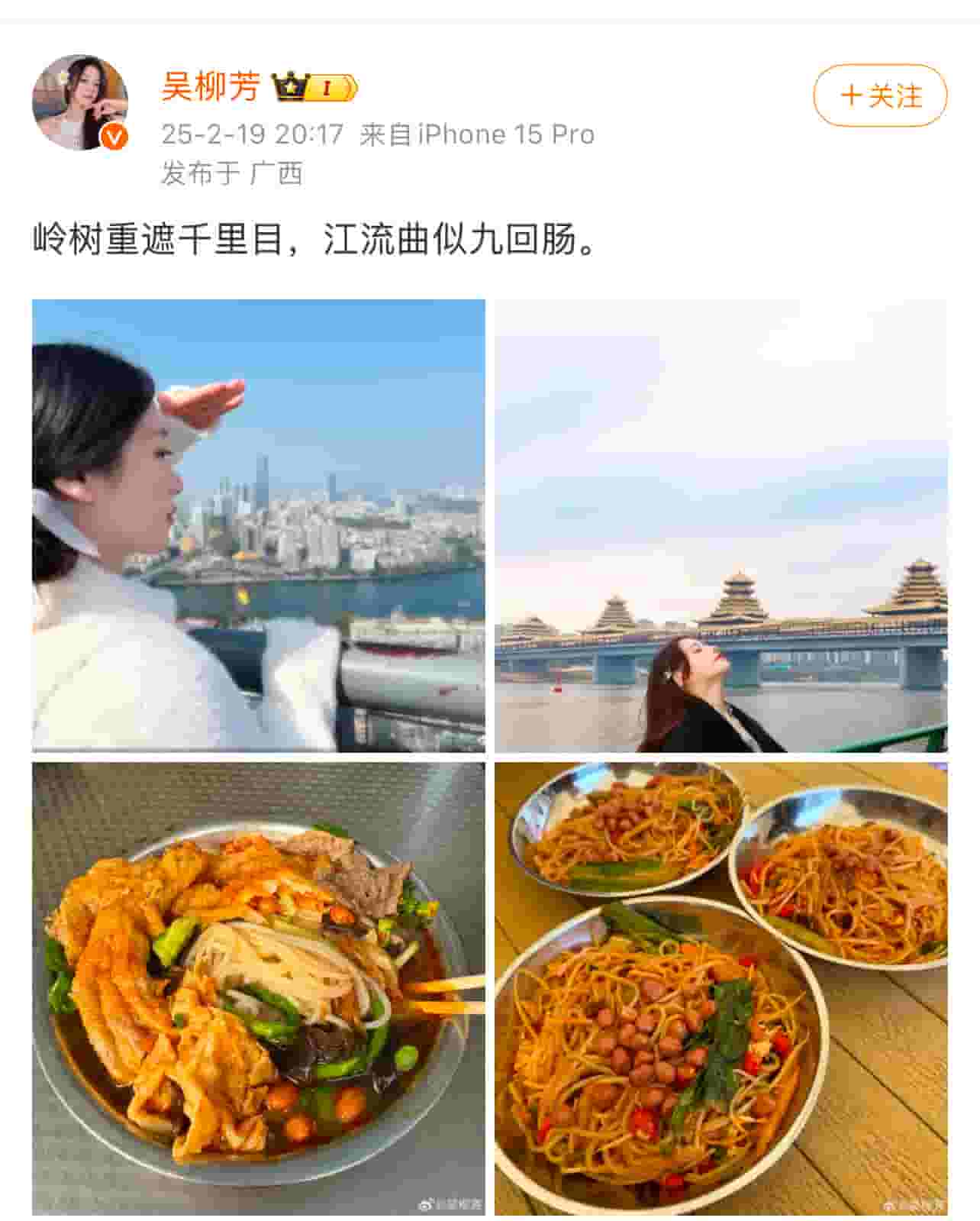View the city skyline photo
The width and height of the screenshot is (980, 1221).
click(258, 525)
